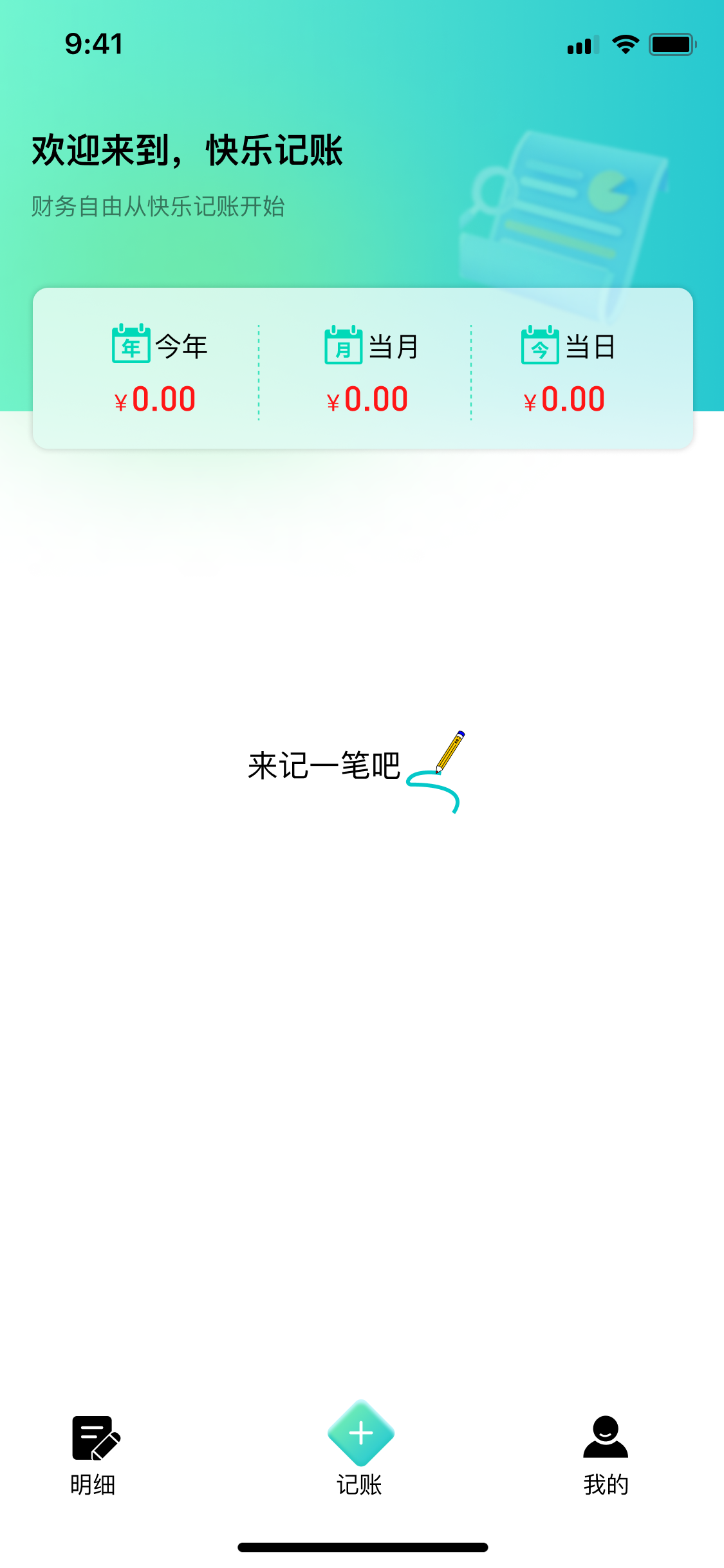Open the 明细 details tab
The height and width of the screenshot is (1568, 724).
click(x=94, y=1453)
